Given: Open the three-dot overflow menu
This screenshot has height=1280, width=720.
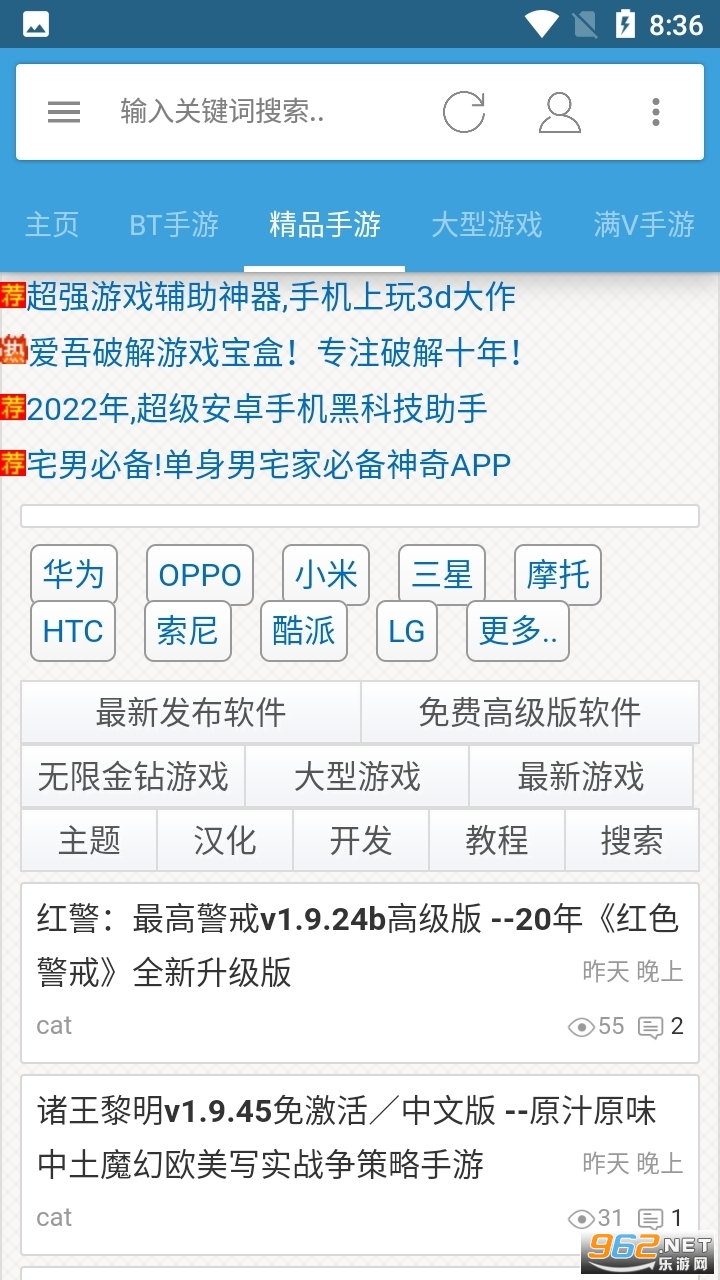Looking at the screenshot, I should point(656,112).
